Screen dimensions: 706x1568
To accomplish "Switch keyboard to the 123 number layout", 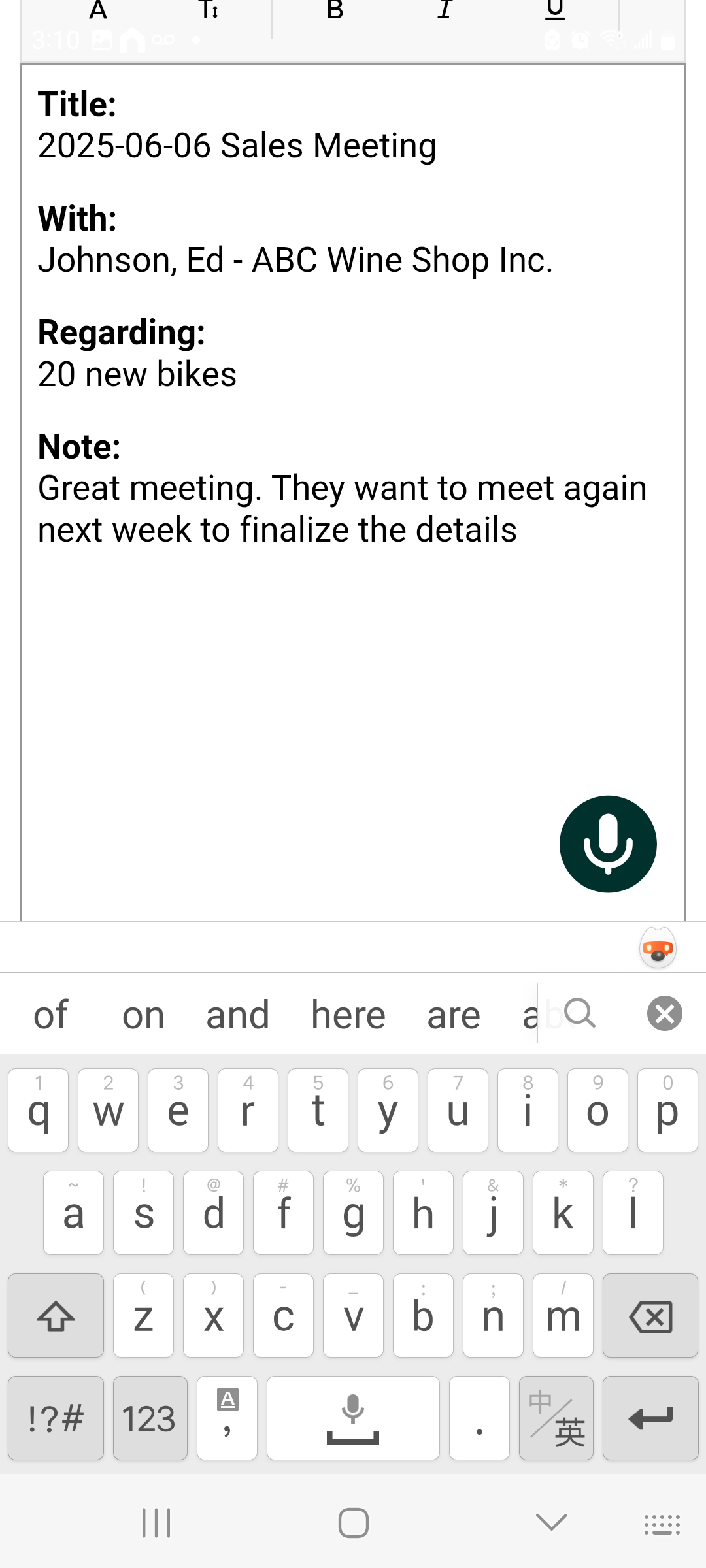I will (x=150, y=1418).
